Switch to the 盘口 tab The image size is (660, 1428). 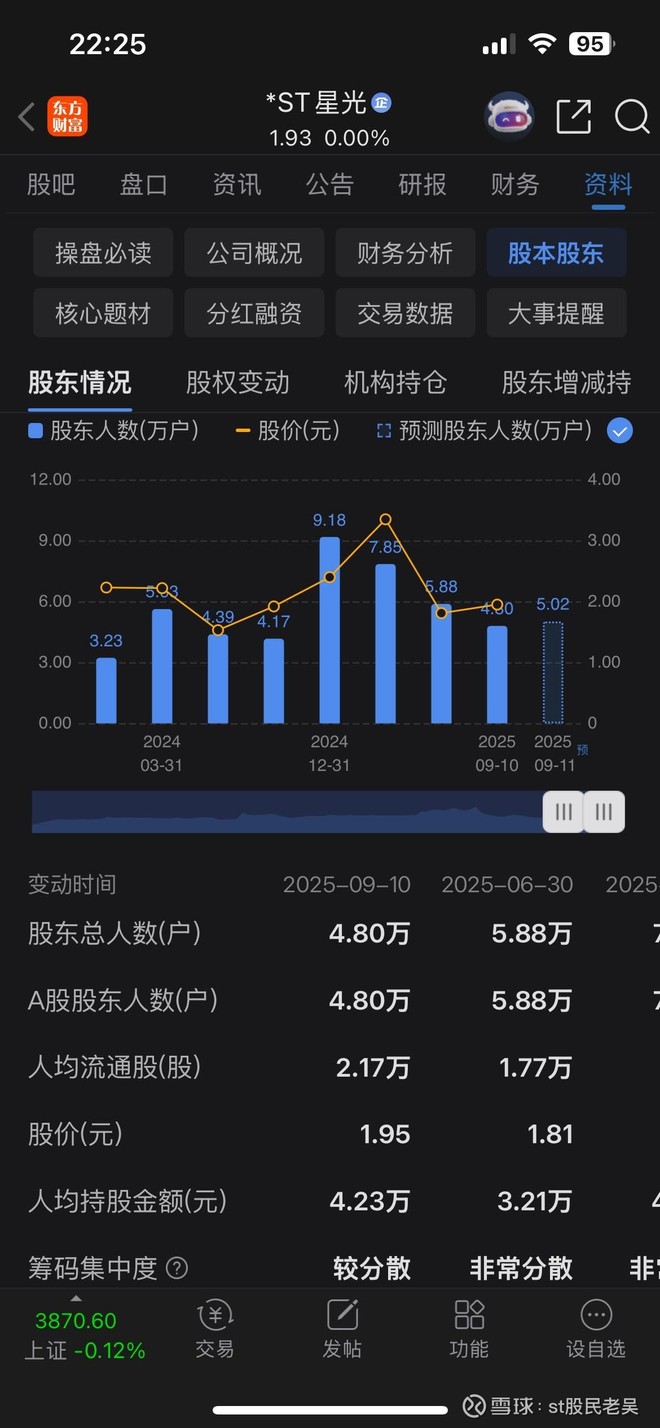coord(144,184)
